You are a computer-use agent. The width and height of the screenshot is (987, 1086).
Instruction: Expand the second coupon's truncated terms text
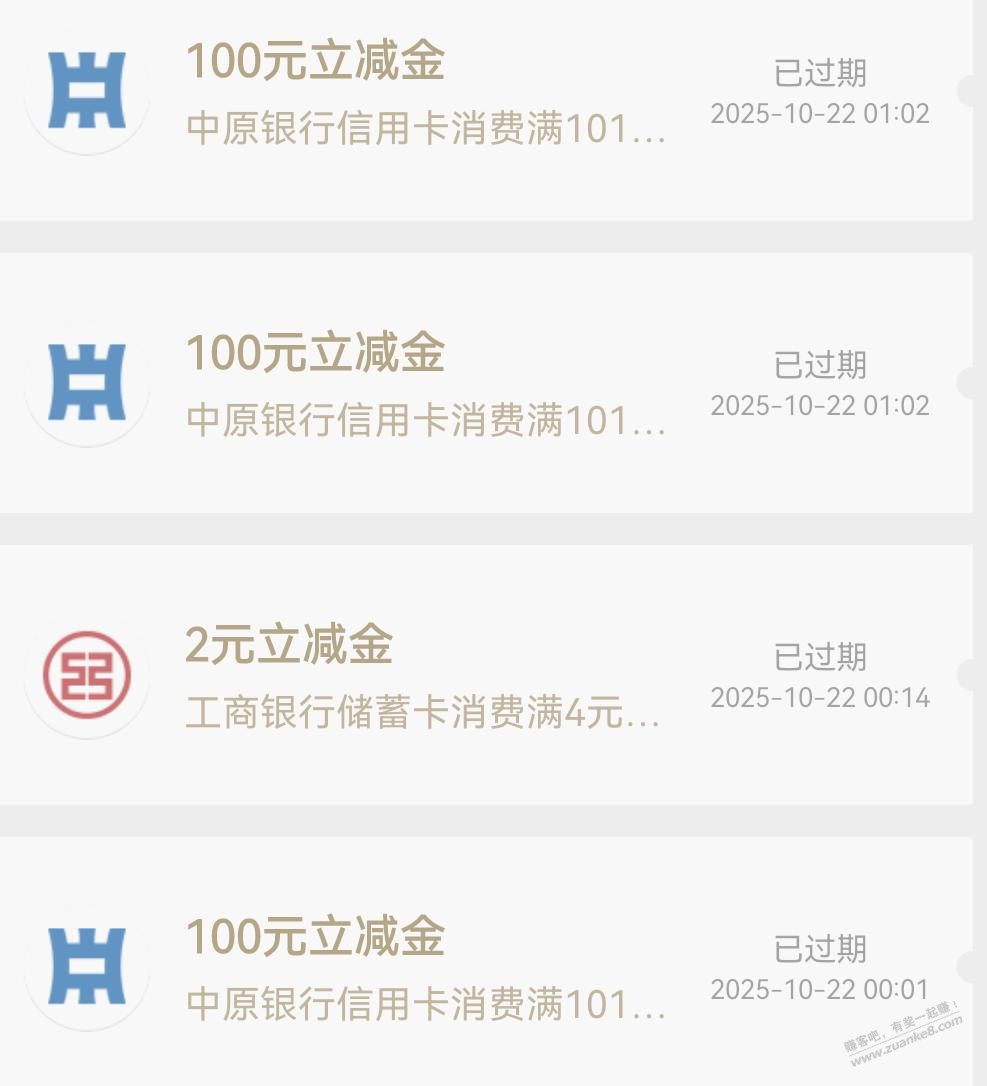[x=424, y=420]
